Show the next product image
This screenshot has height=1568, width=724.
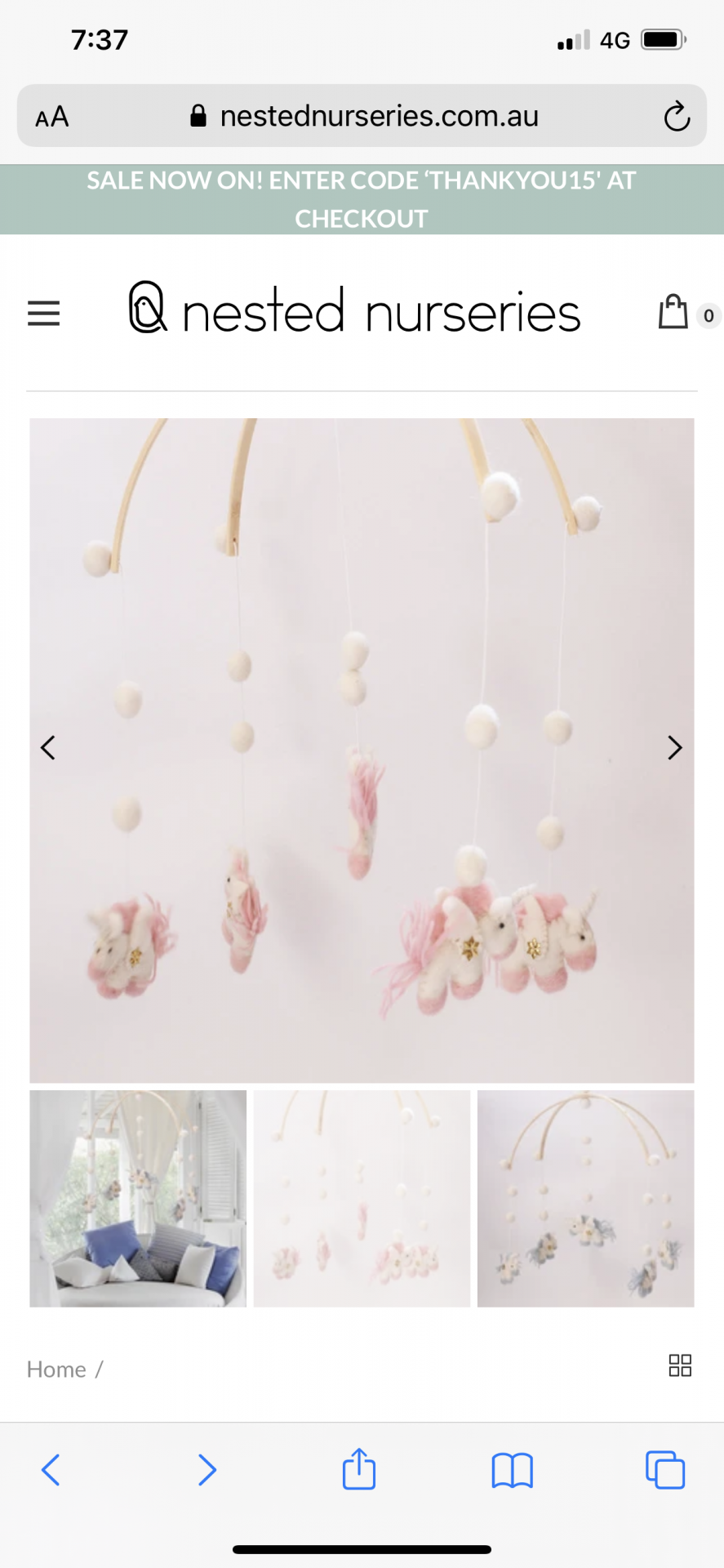coord(674,747)
